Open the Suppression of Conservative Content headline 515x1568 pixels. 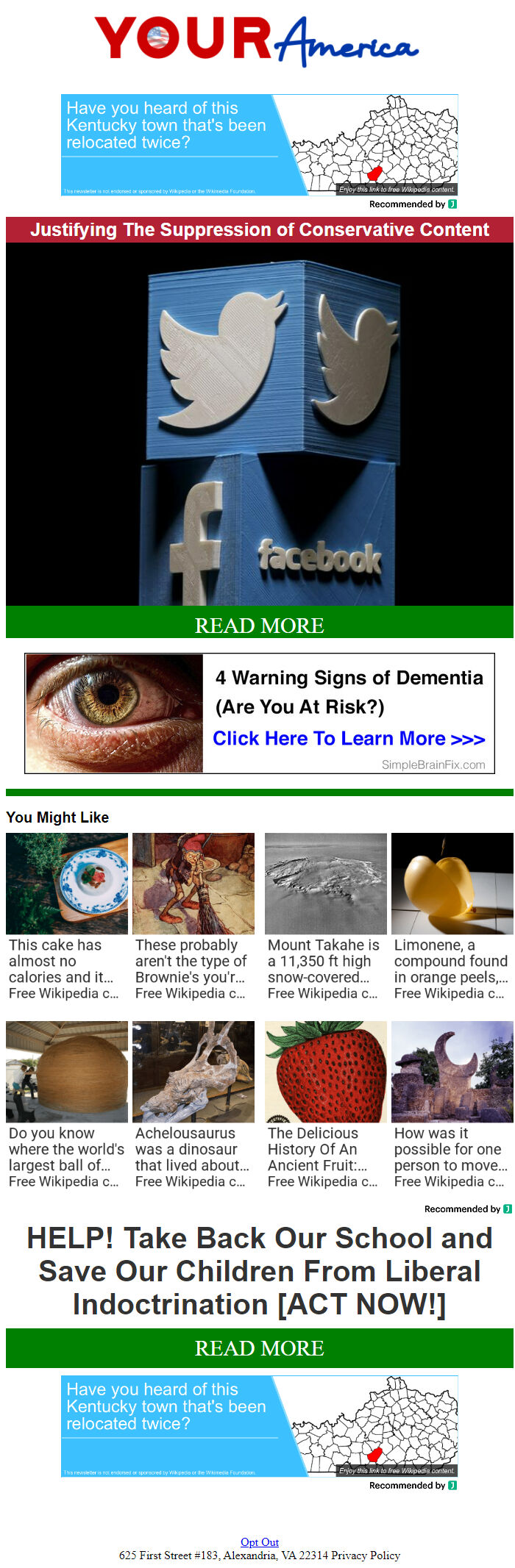[259, 229]
